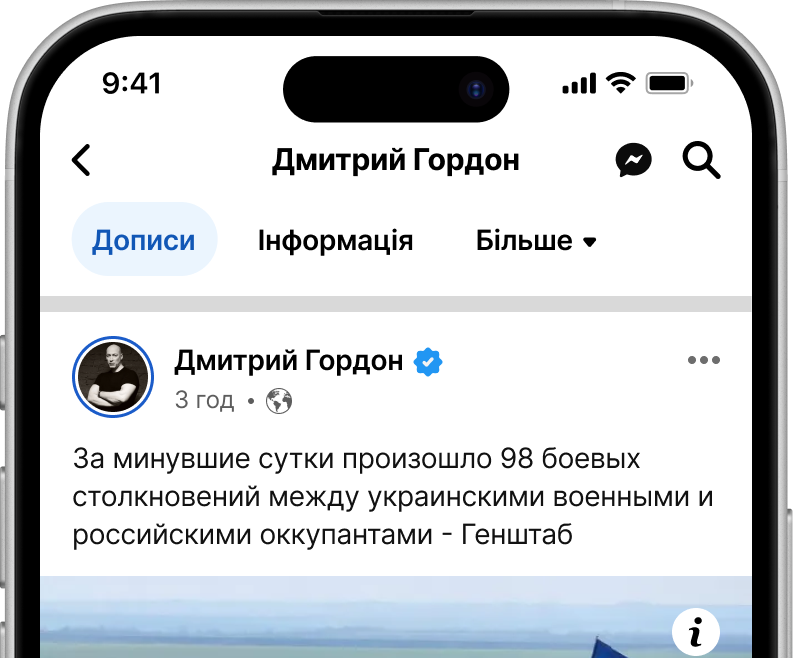
Task: Open the search magnifier
Action: pos(701,160)
